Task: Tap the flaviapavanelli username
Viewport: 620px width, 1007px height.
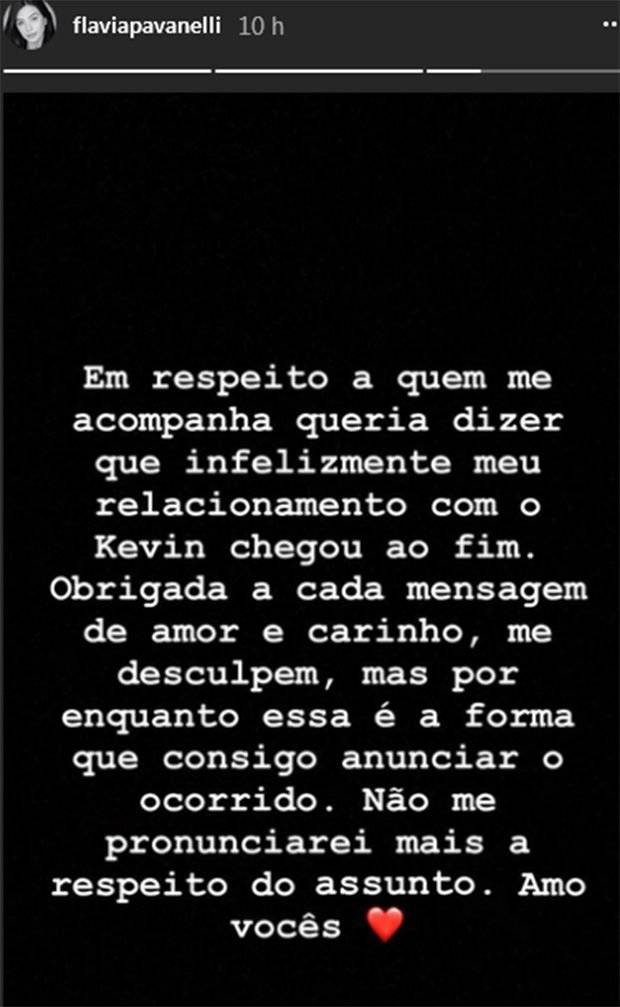Action: tap(149, 27)
